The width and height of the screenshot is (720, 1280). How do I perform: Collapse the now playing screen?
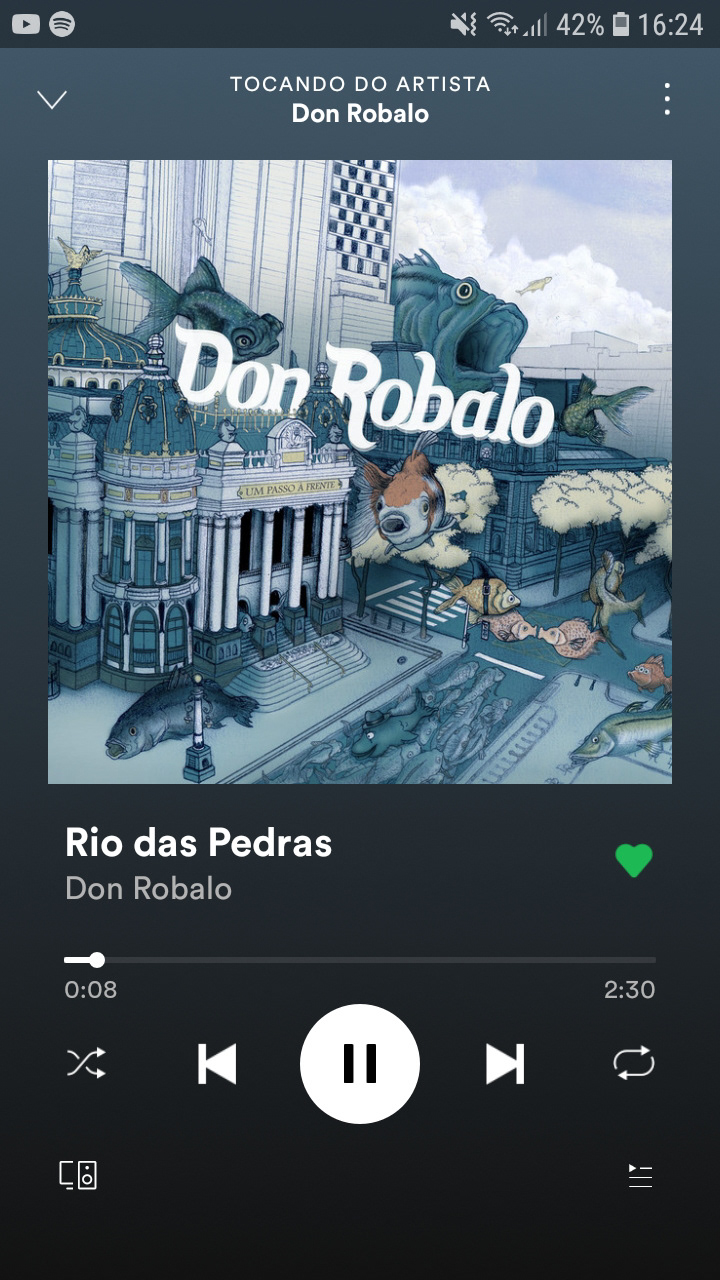pos(52,99)
